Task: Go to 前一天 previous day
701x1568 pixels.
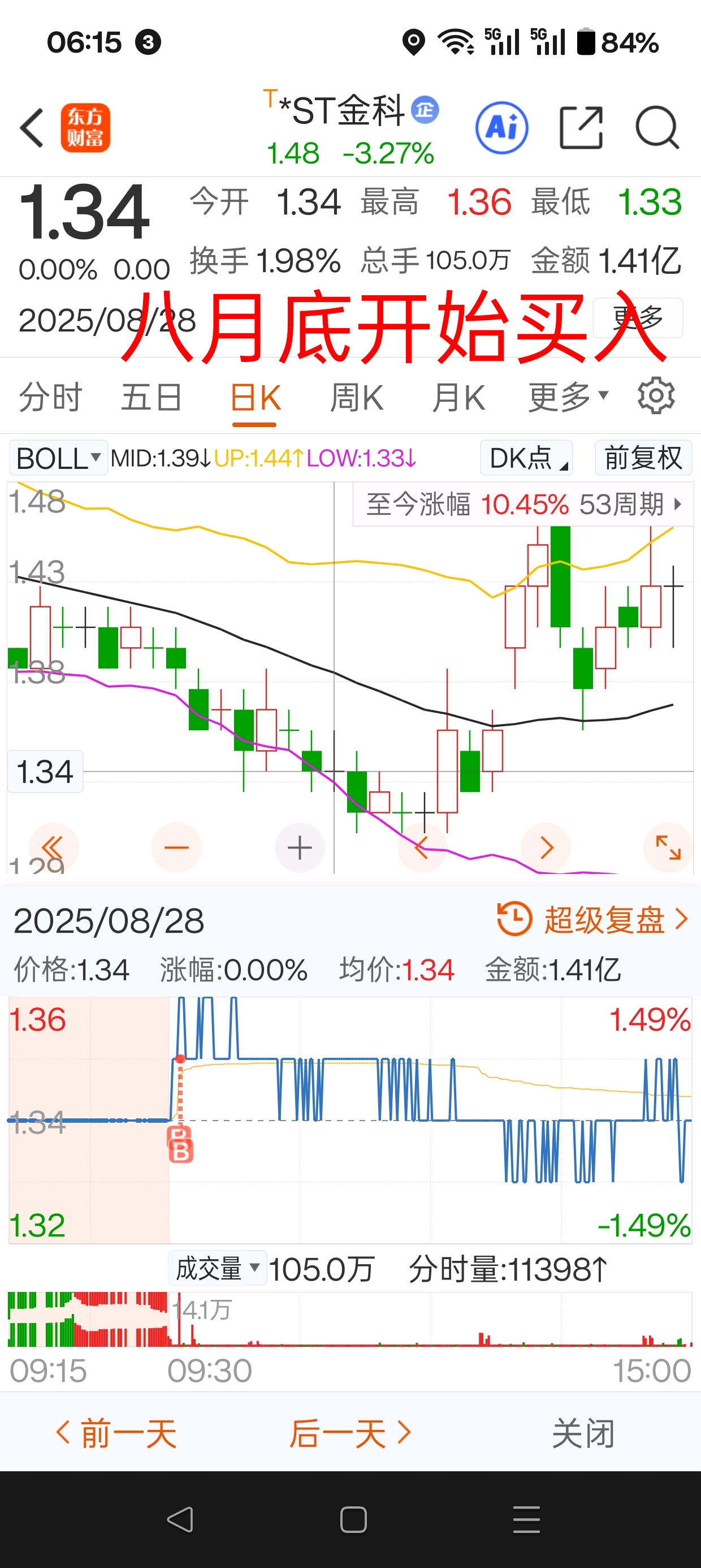Action: pos(117,1433)
